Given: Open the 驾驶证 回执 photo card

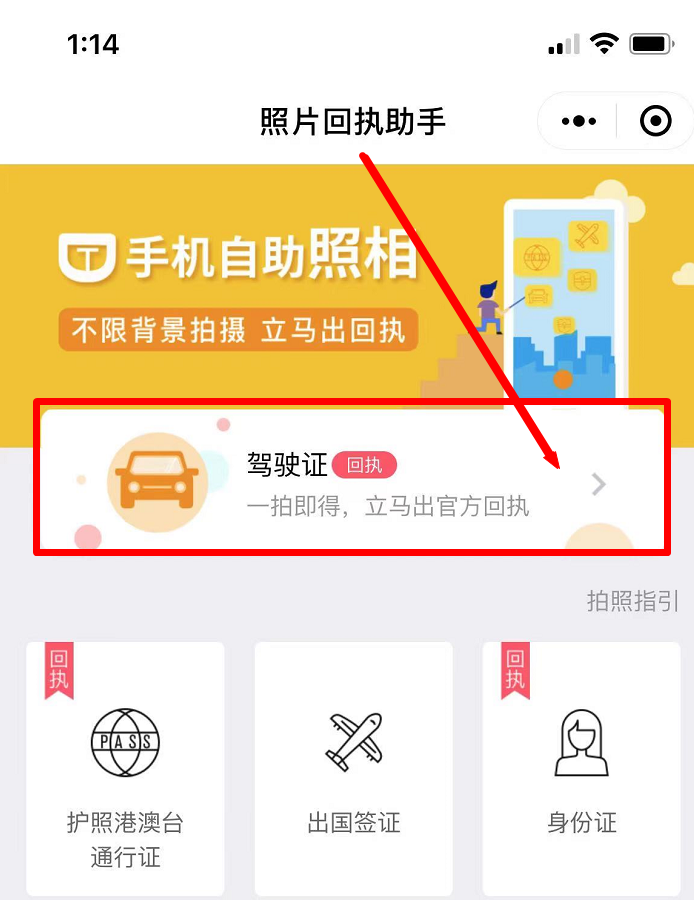Looking at the screenshot, I should [x=352, y=482].
